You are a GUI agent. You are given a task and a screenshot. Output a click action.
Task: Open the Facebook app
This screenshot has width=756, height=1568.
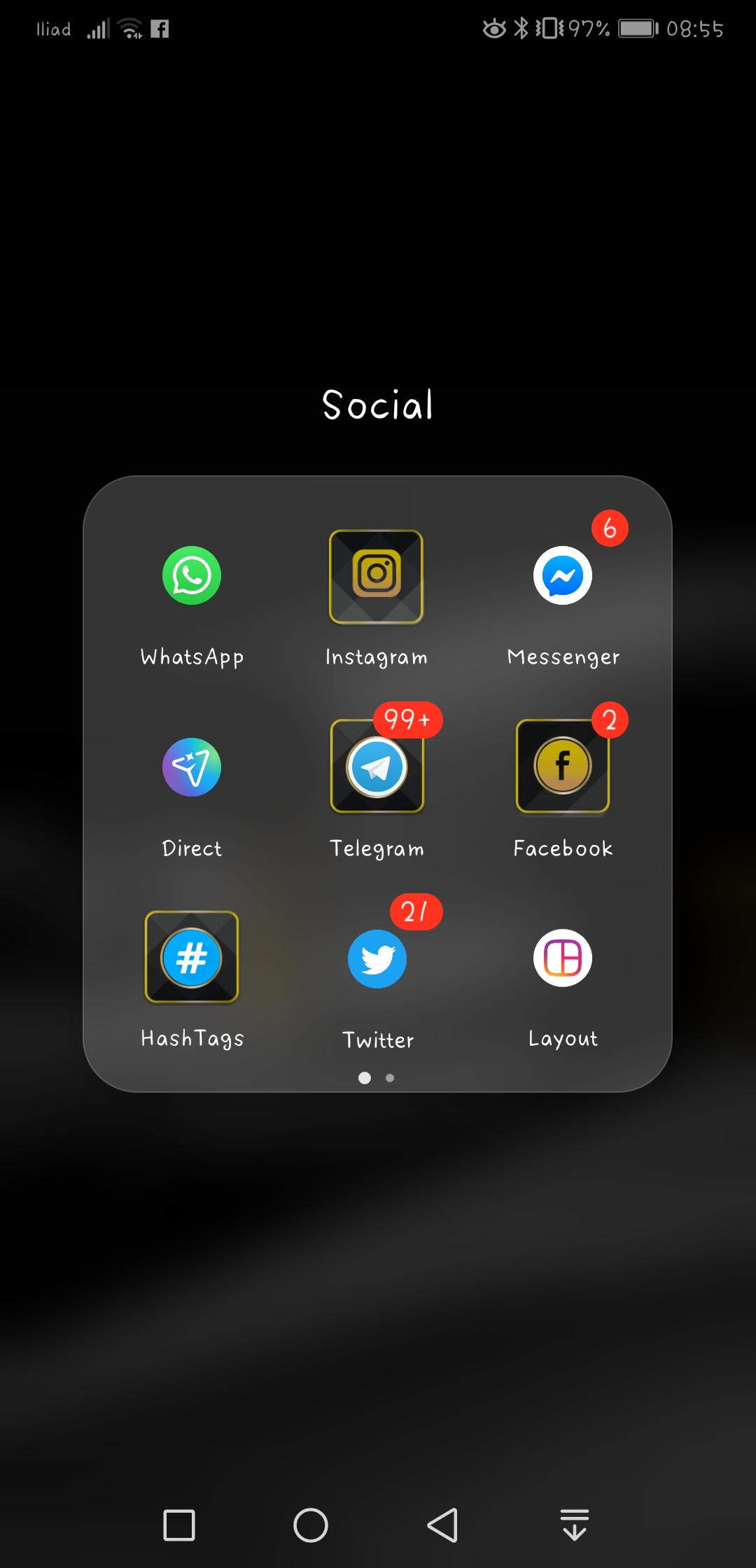click(563, 767)
